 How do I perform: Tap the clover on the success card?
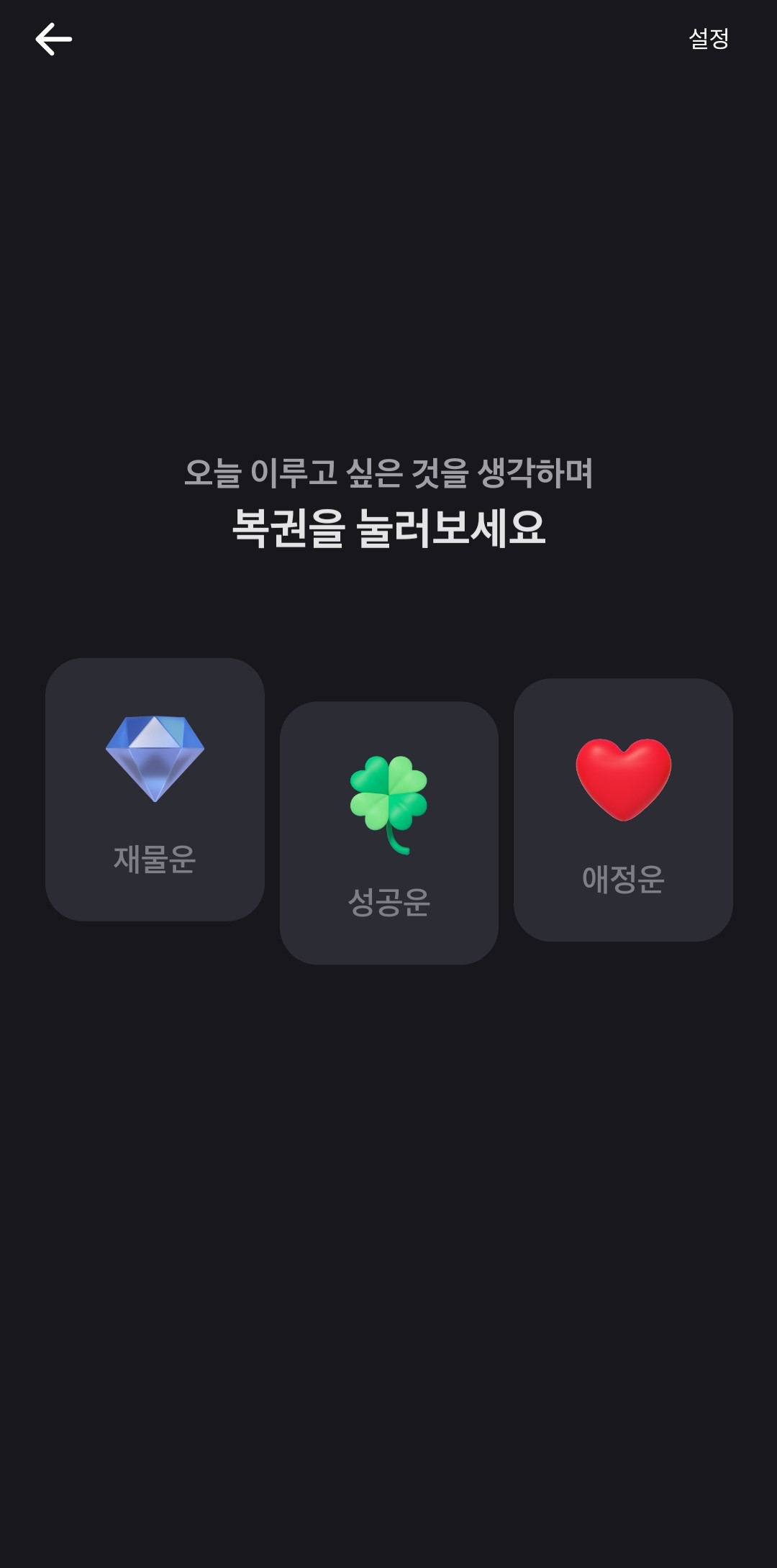pos(388,797)
